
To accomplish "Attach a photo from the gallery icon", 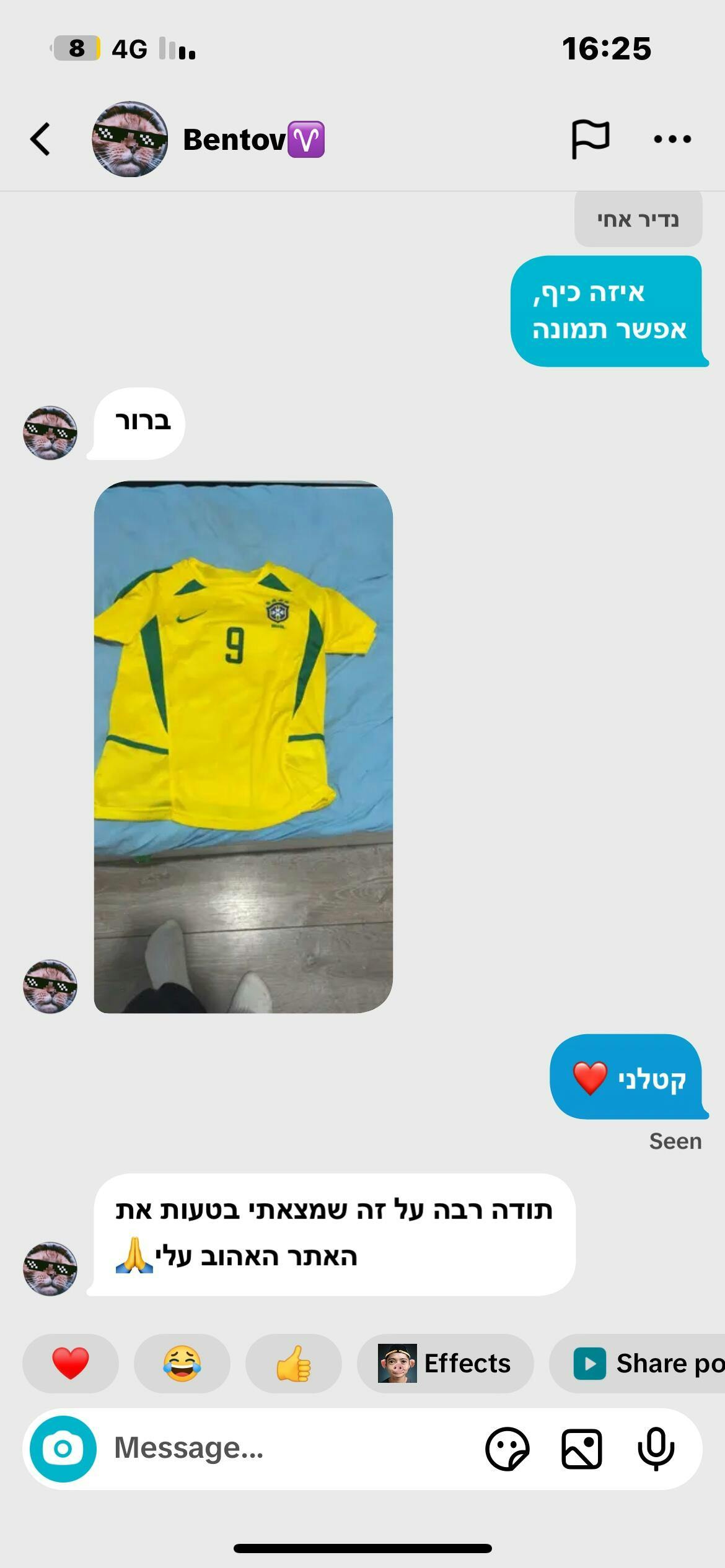I will pos(581,1448).
